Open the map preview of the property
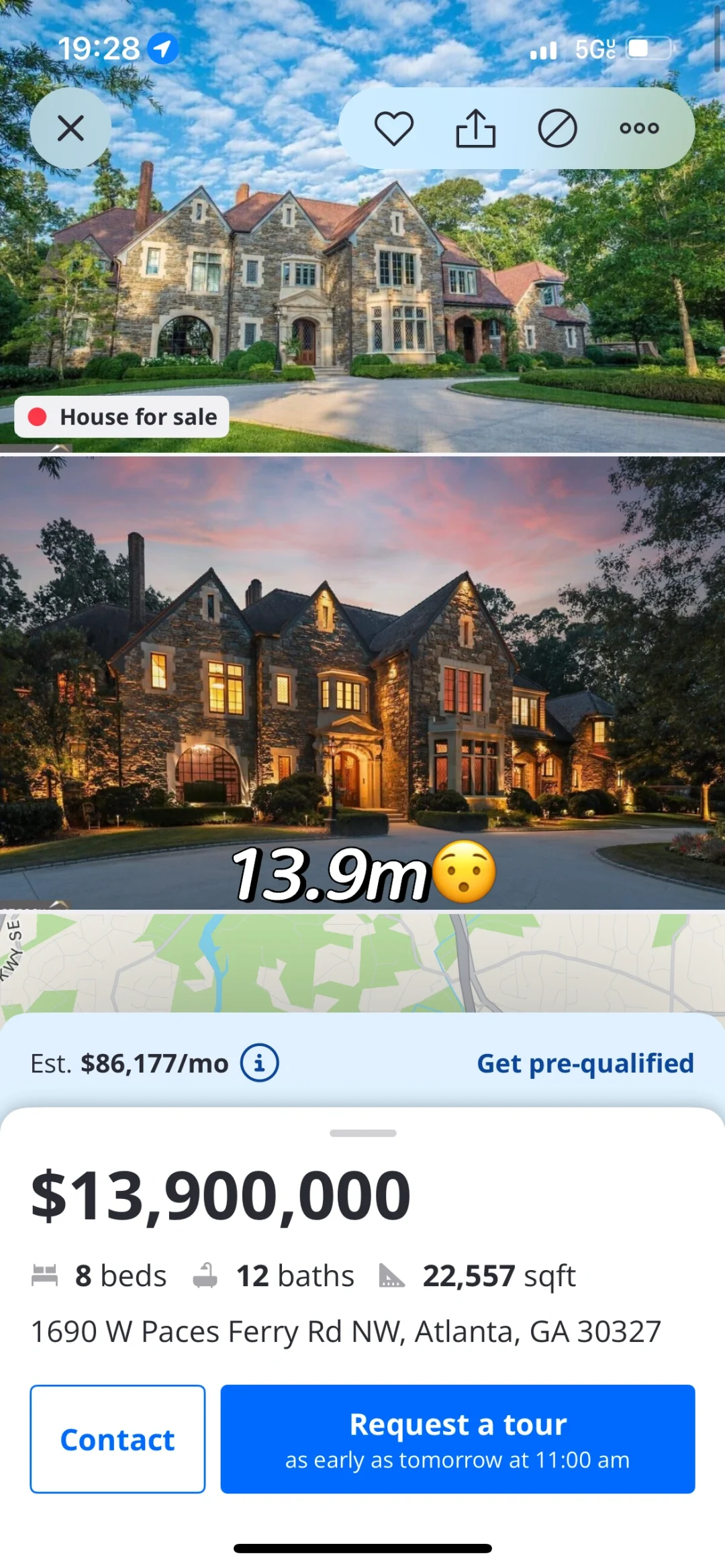Viewport: 725px width, 1568px height. click(x=362, y=963)
